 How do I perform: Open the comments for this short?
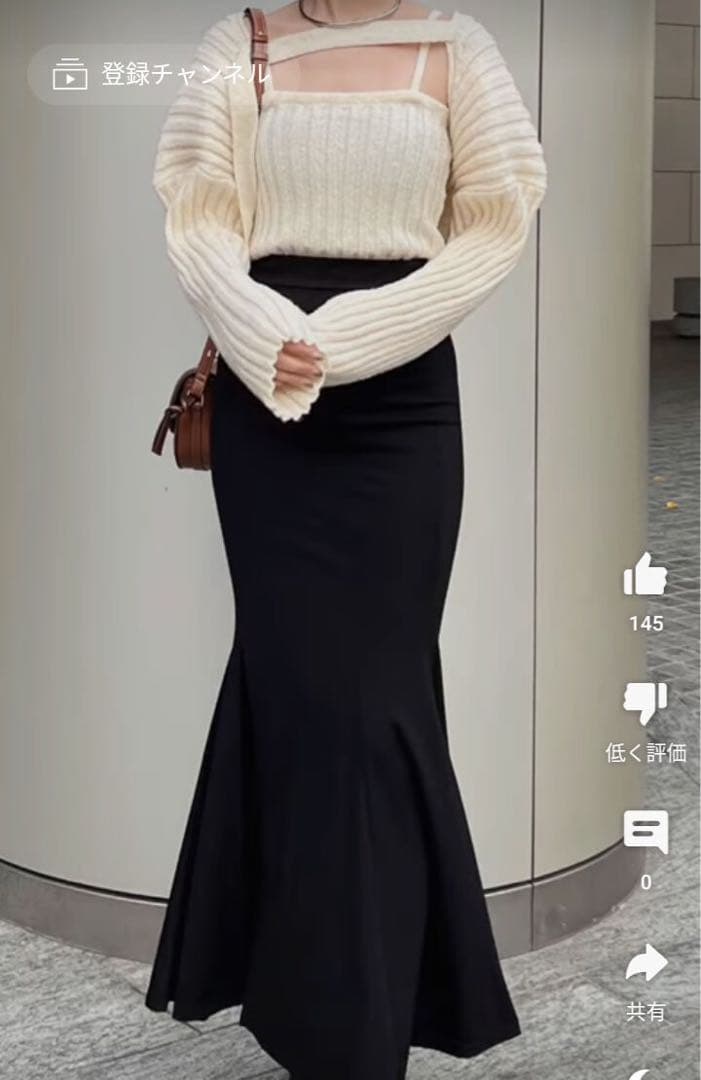(x=645, y=832)
